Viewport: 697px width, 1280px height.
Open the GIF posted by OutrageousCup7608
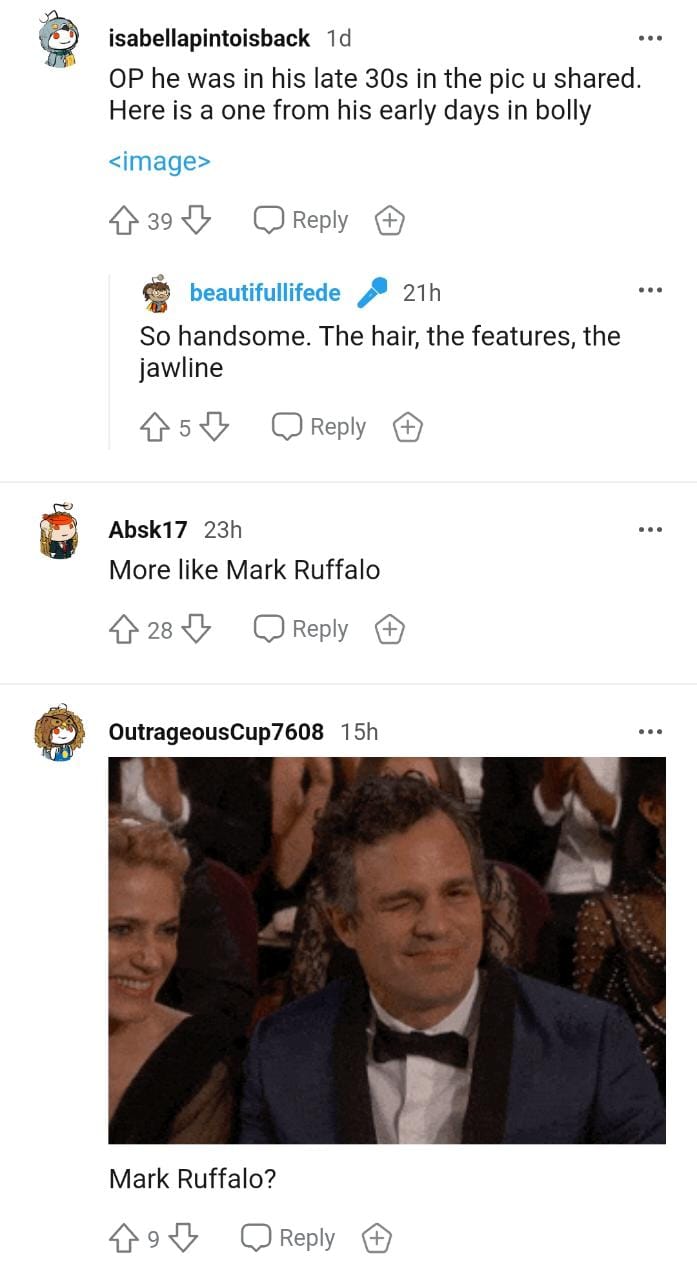pyautogui.click(x=386, y=950)
